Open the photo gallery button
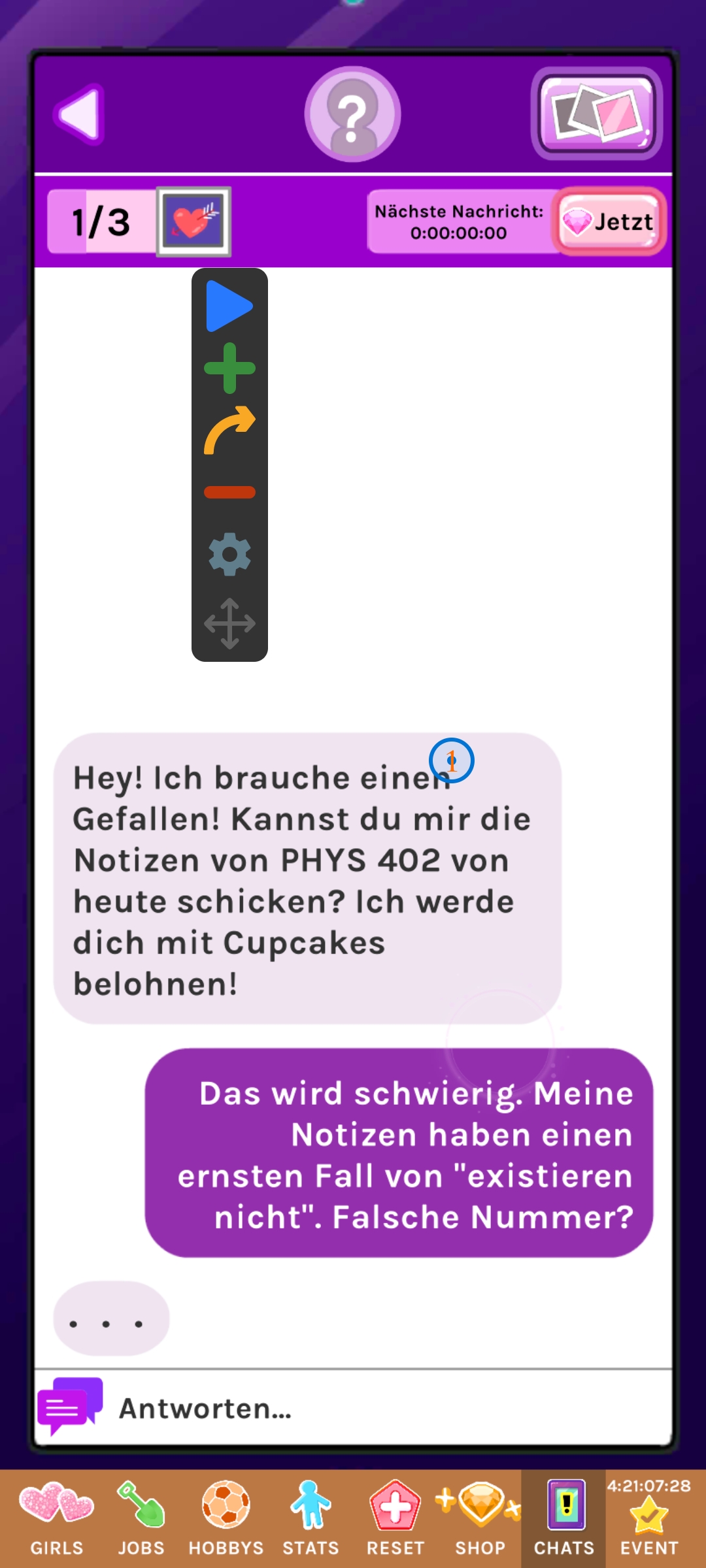This screenshot has height=1568, width=706. pyautogui.click(x=596, y=114)
